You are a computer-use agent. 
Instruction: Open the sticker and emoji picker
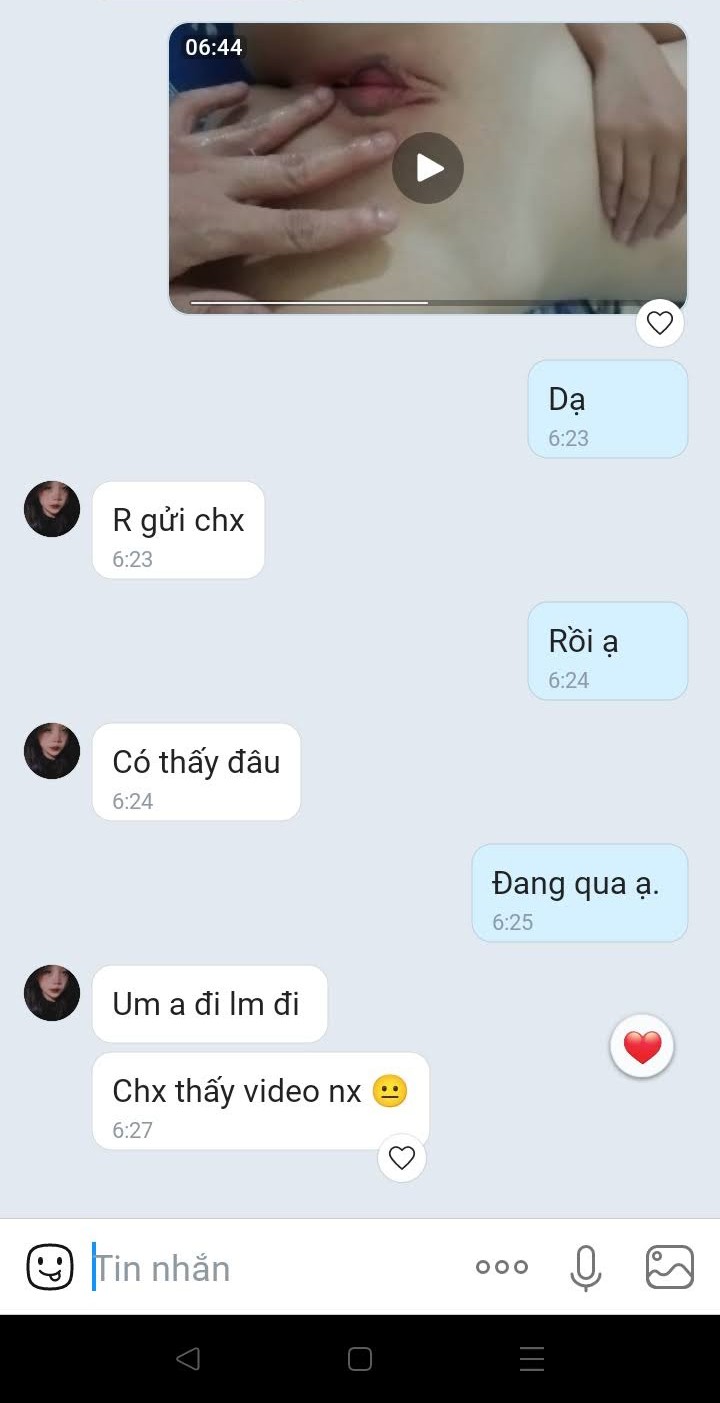50,1267
